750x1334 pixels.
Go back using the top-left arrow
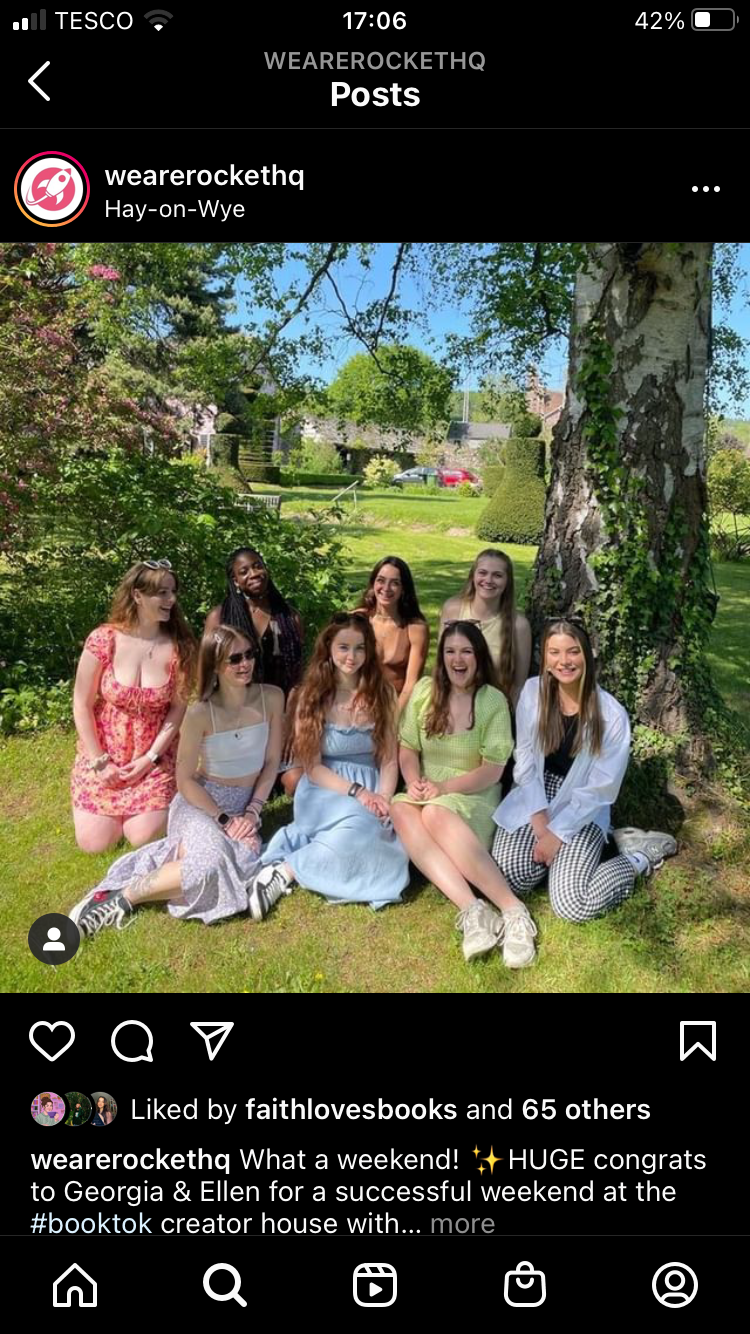(39, 81)
